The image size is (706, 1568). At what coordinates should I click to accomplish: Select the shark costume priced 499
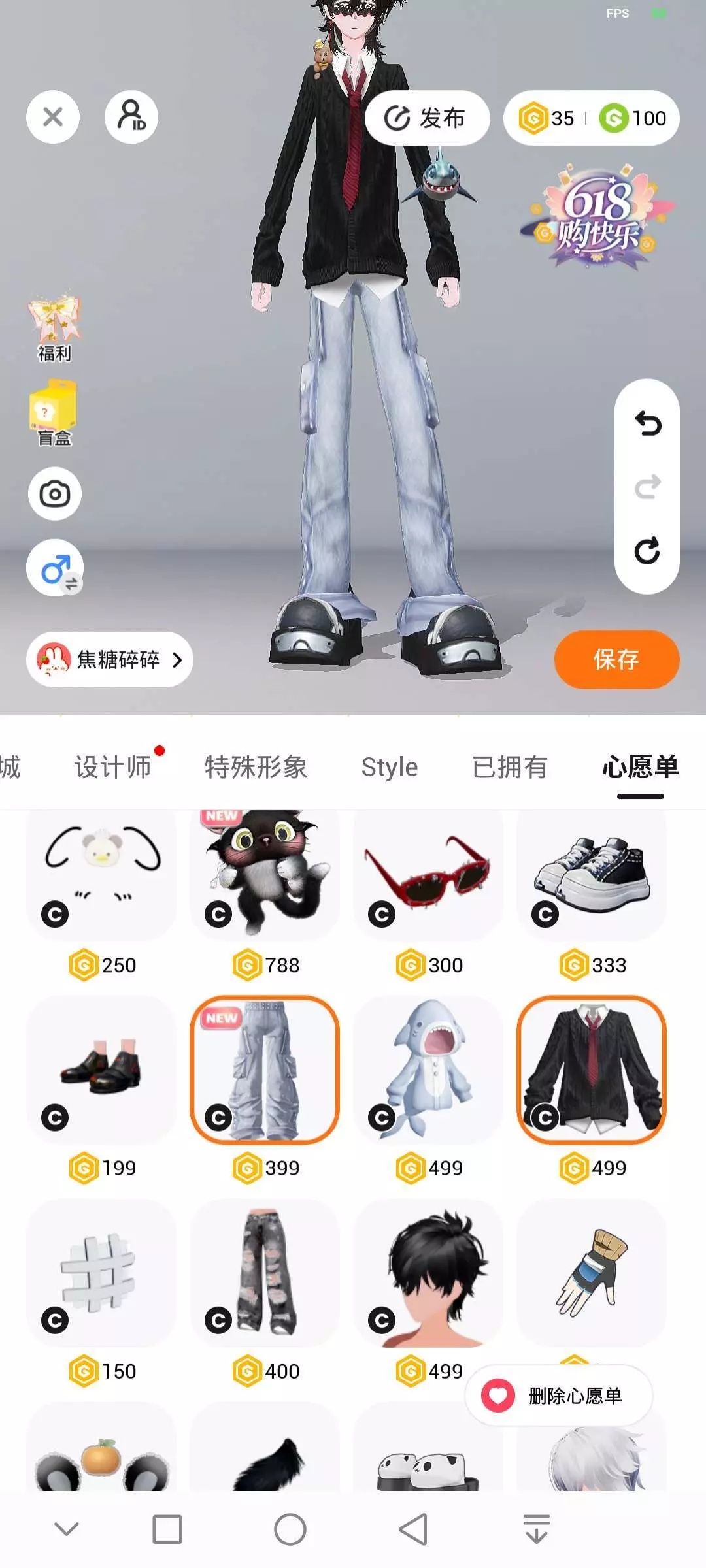pyautogui.click(x=428, y=1070)
